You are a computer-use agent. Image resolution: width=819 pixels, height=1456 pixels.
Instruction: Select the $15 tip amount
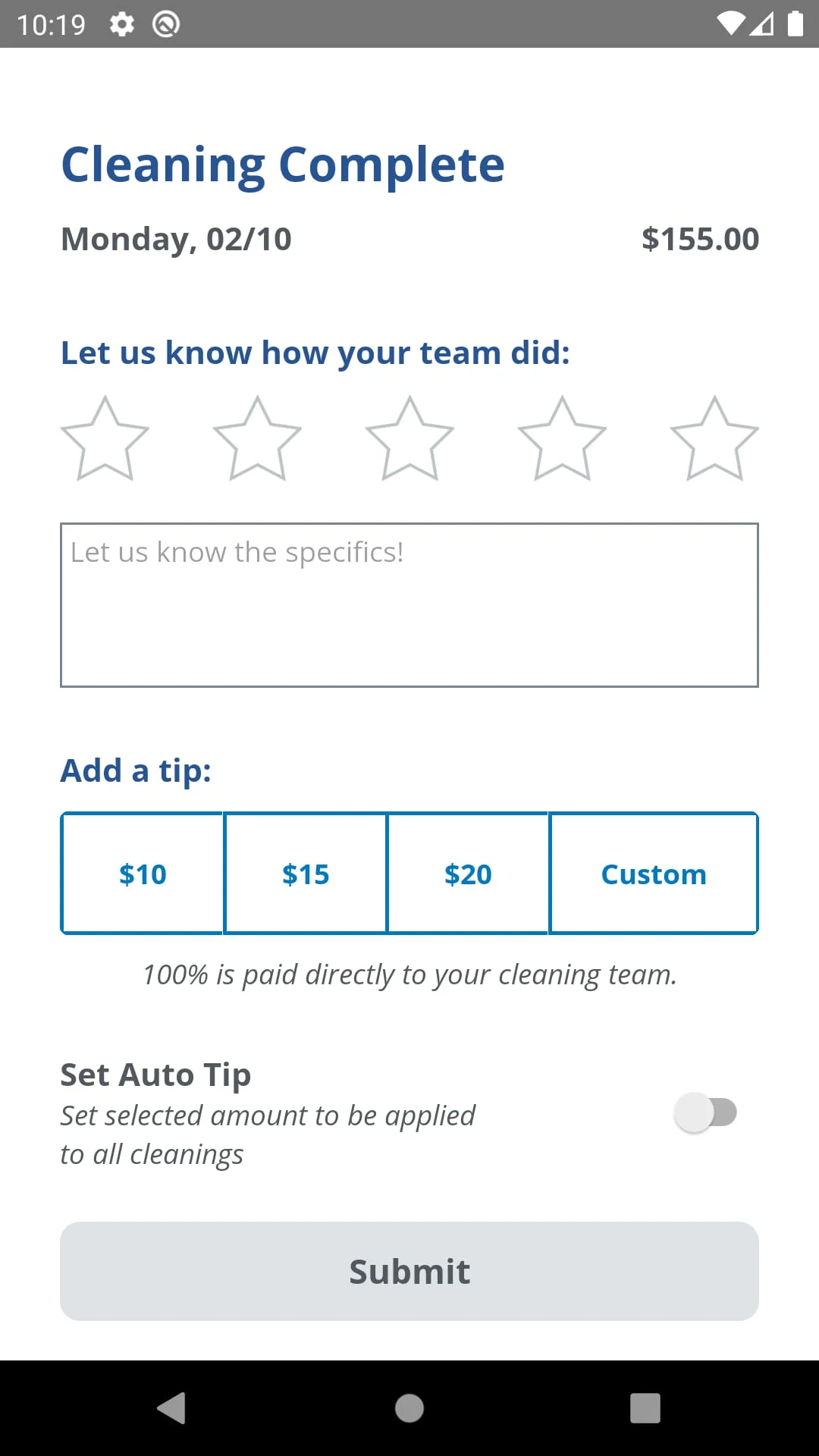pos(306,874)
